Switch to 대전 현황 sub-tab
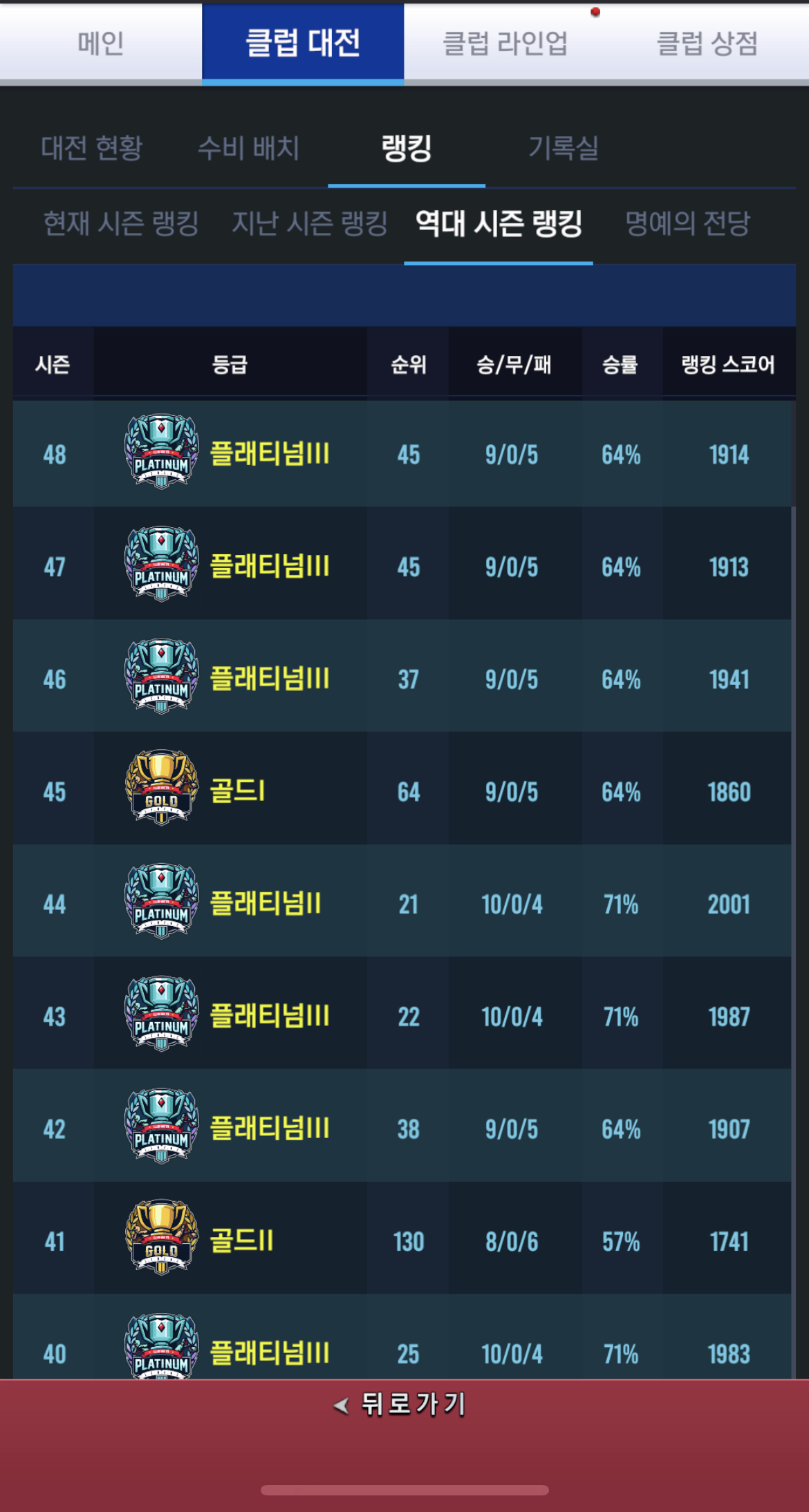The image size is (809, 1512). tap(92, 148)
